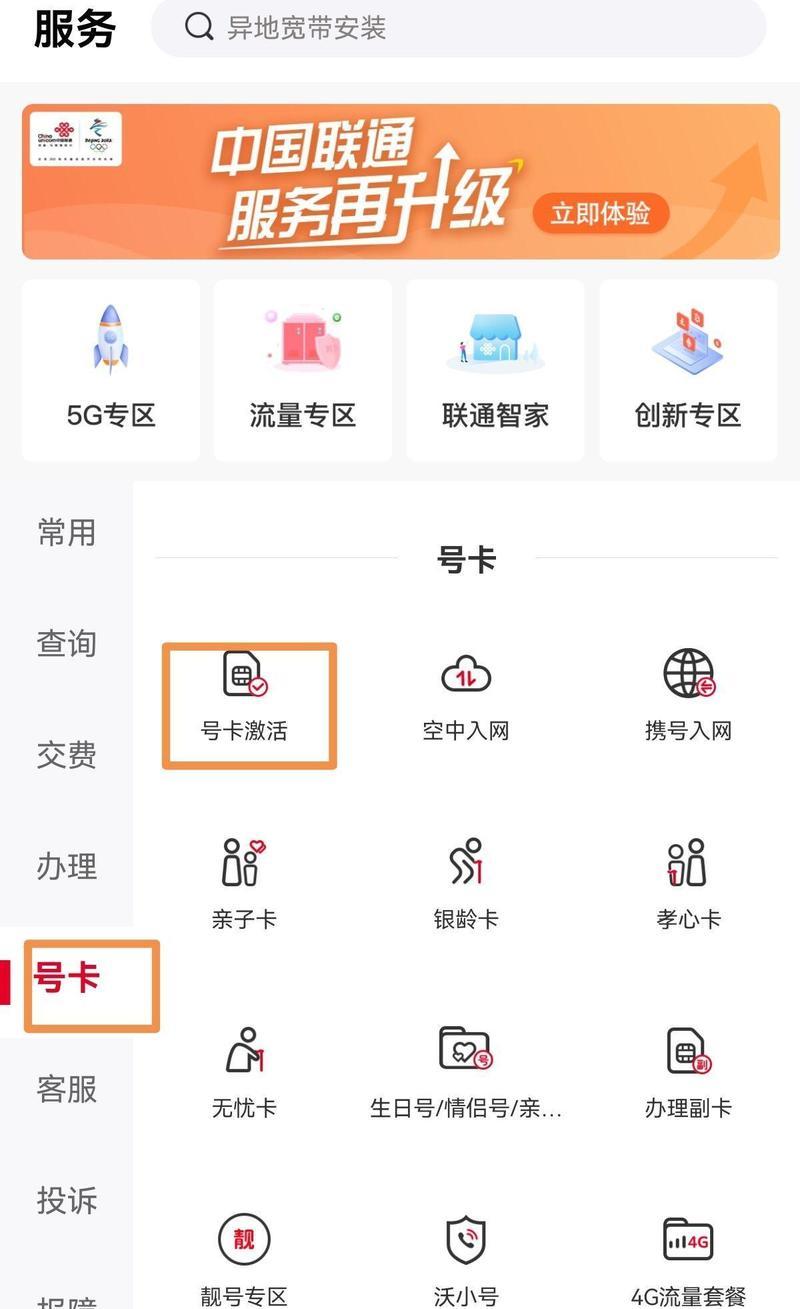Switch to the 交费 side tab
The height and width of the screenshot is (1309, 800).
coord(66,754)
